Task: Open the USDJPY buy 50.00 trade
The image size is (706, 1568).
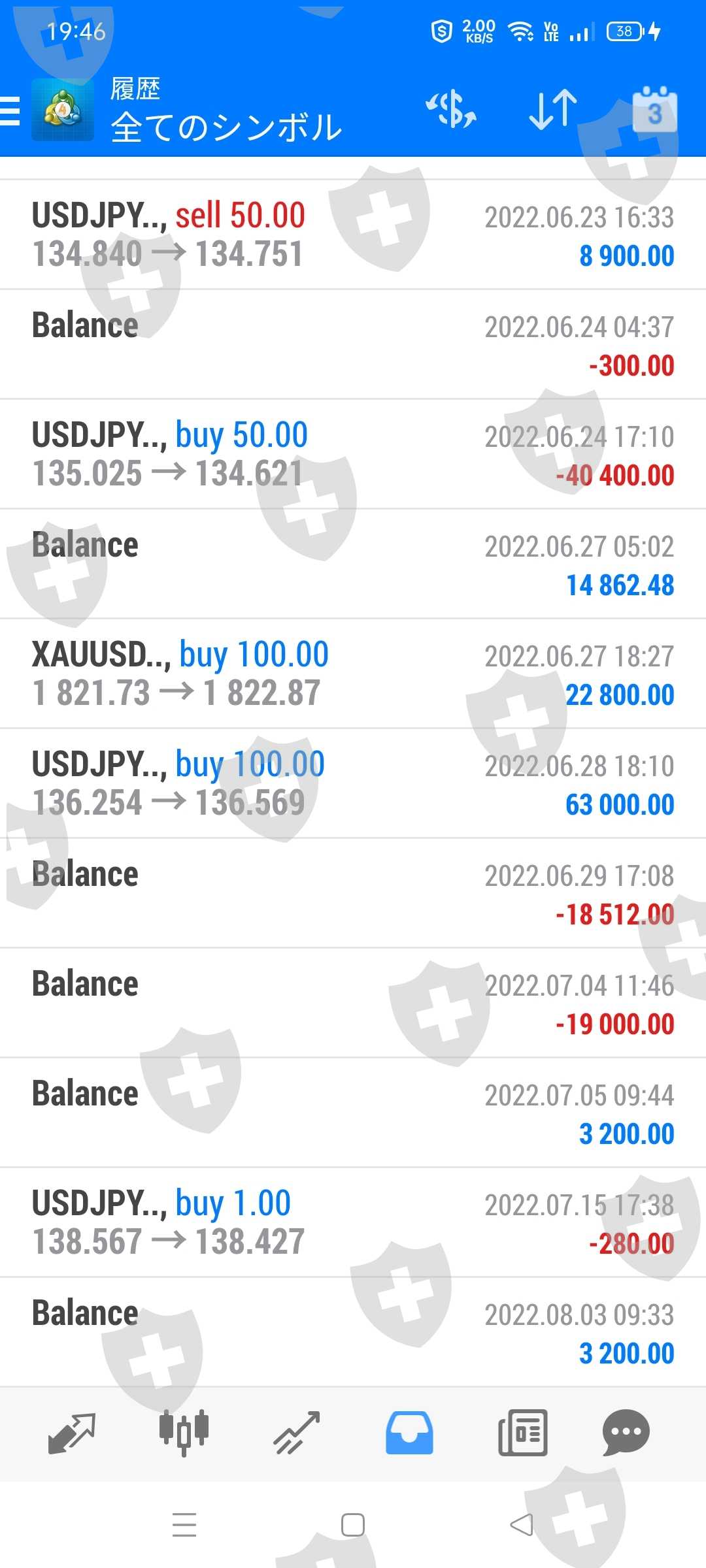Action: (x=353, y=454)
